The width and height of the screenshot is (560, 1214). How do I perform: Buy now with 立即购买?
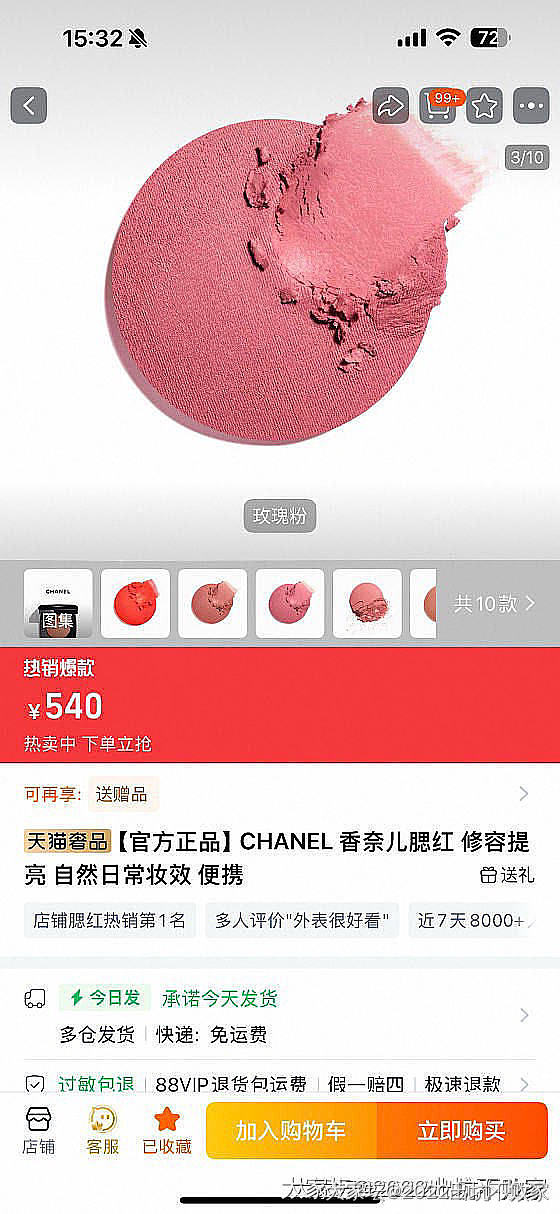(x=462, y=1131)
